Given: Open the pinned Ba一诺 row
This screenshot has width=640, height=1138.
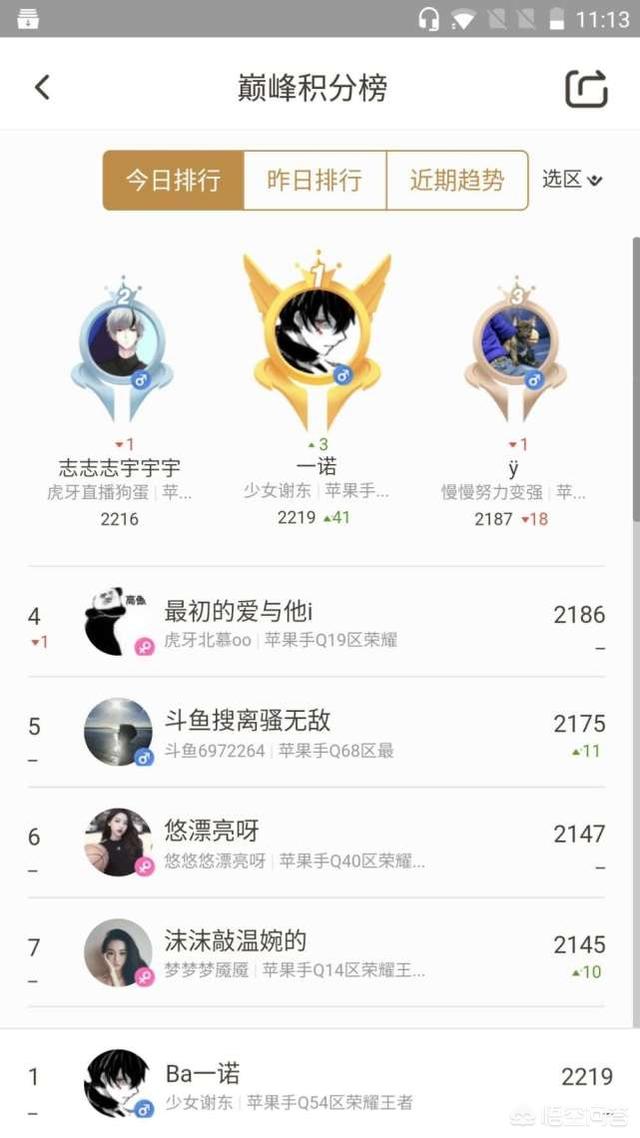Looking at the screenshot, I should pos(318,1085).
